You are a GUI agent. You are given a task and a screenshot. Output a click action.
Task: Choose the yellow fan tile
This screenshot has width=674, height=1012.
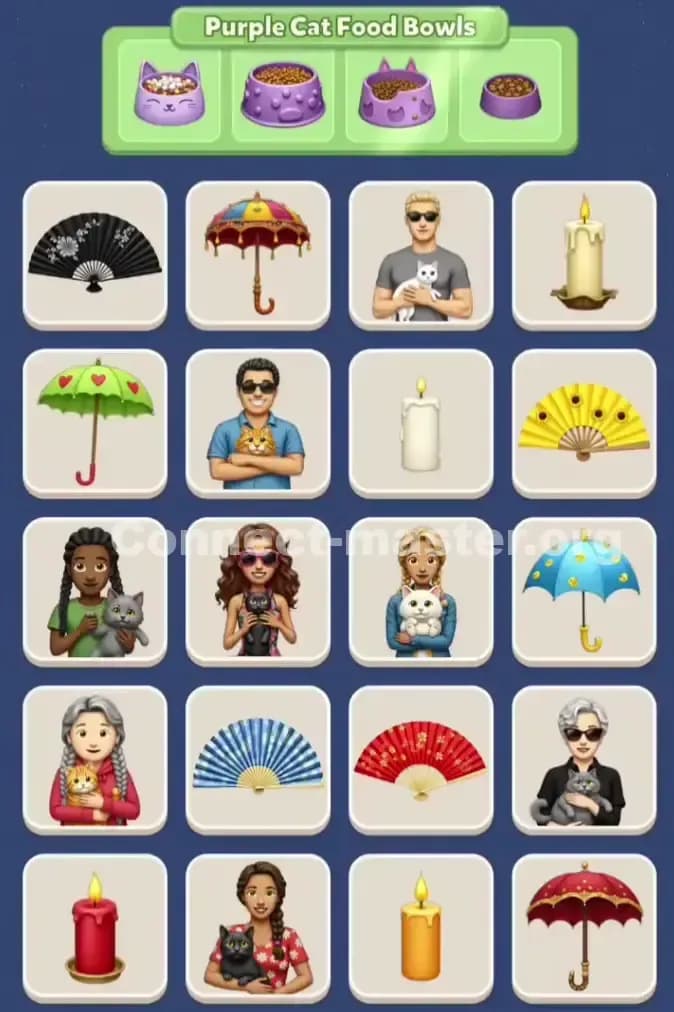(584, 423)
